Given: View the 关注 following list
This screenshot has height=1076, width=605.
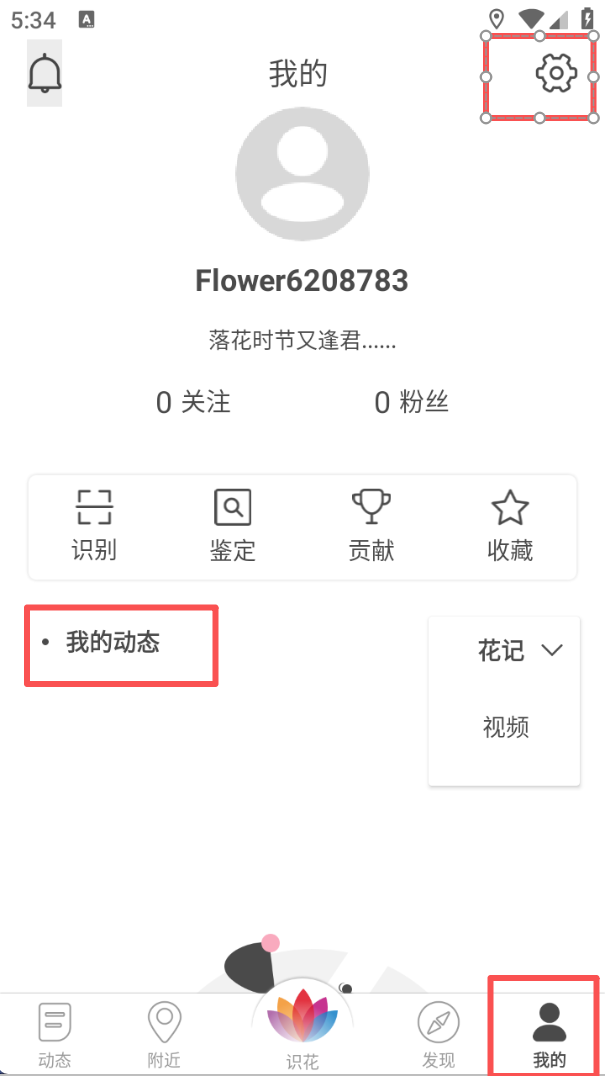Looking at the screenshot, I should pyautogui.click(x=194, y=402).
